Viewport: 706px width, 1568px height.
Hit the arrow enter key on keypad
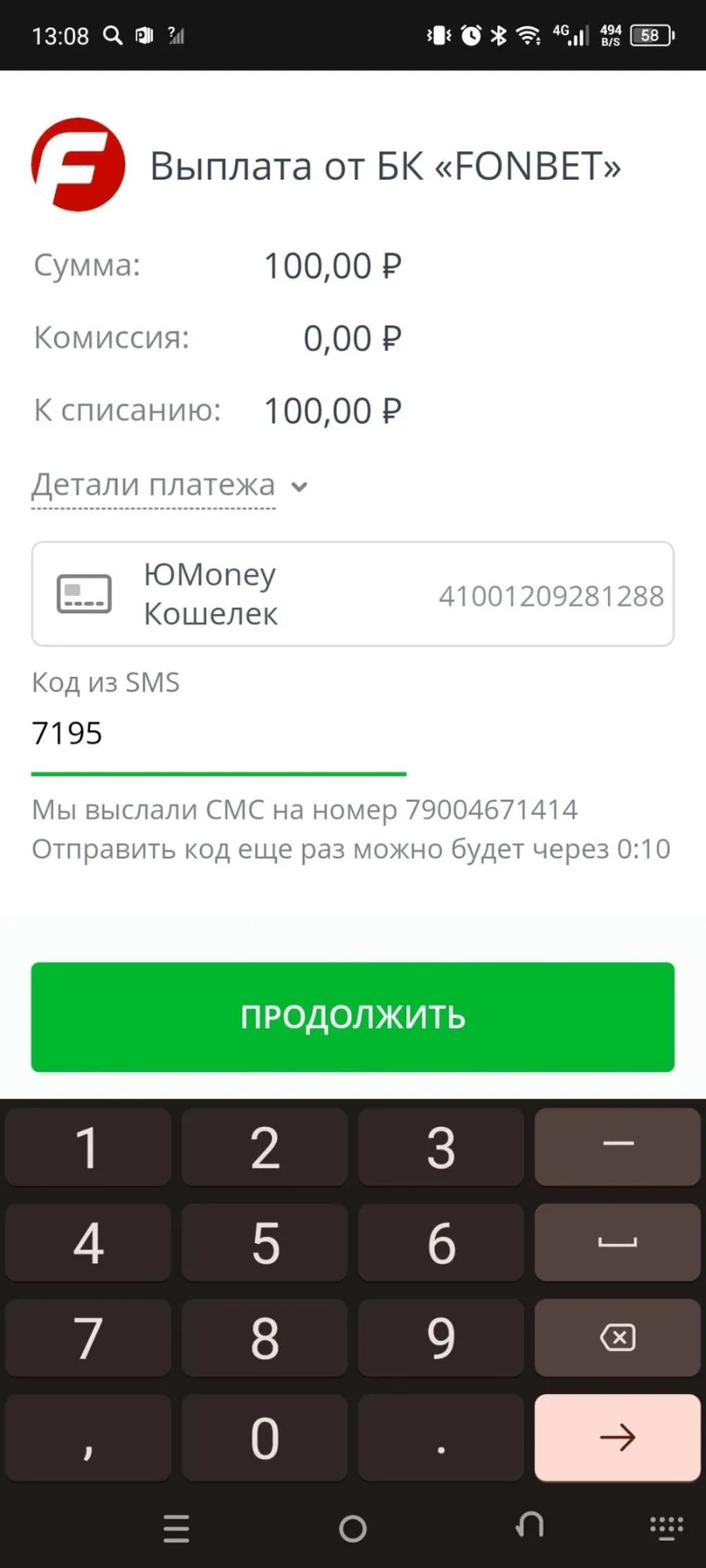(618, 1437)
